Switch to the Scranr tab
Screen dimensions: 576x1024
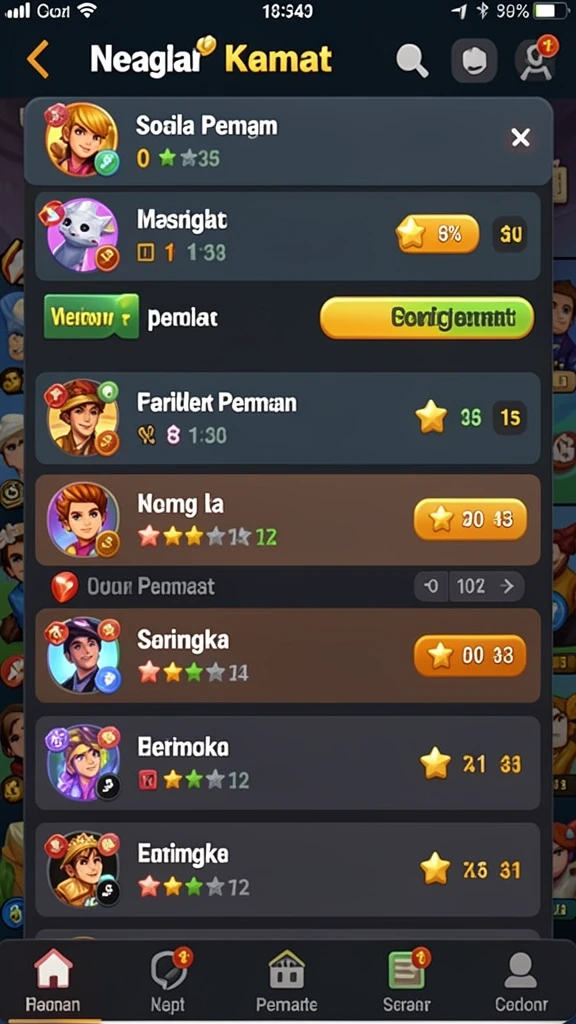pyautogui.click(x=406, y=980)
